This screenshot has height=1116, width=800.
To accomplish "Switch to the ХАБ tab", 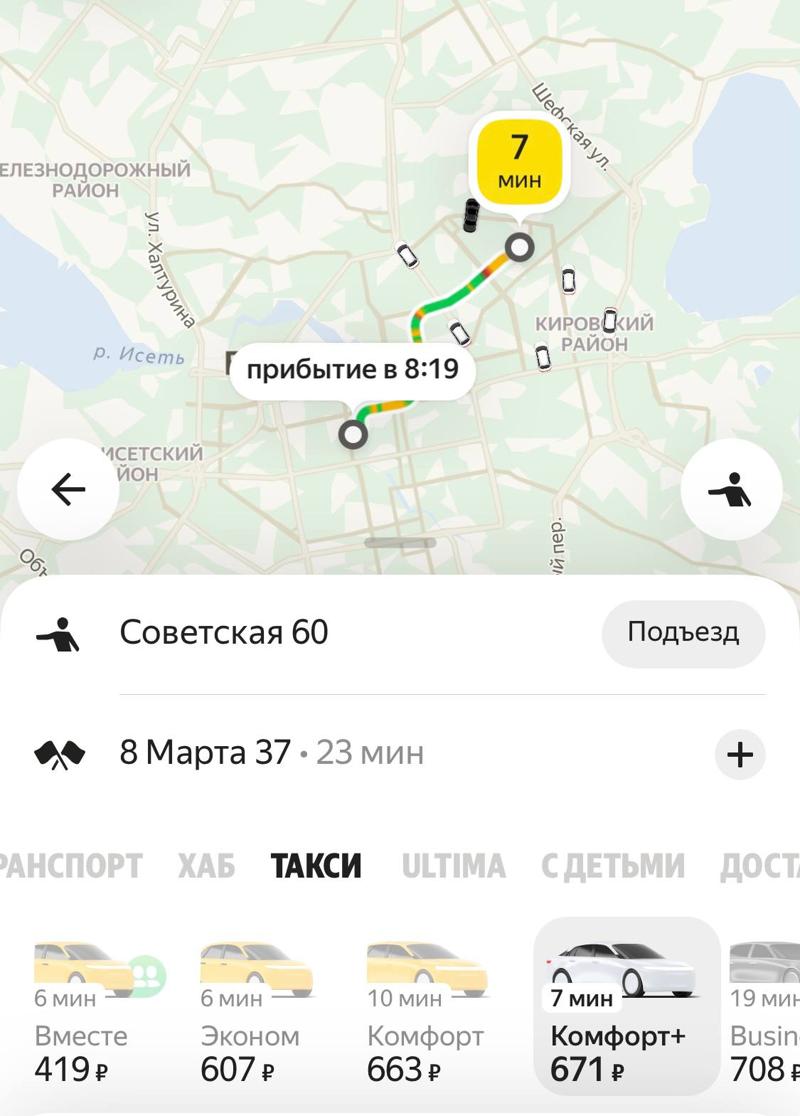I will click(x=207, y=866).
